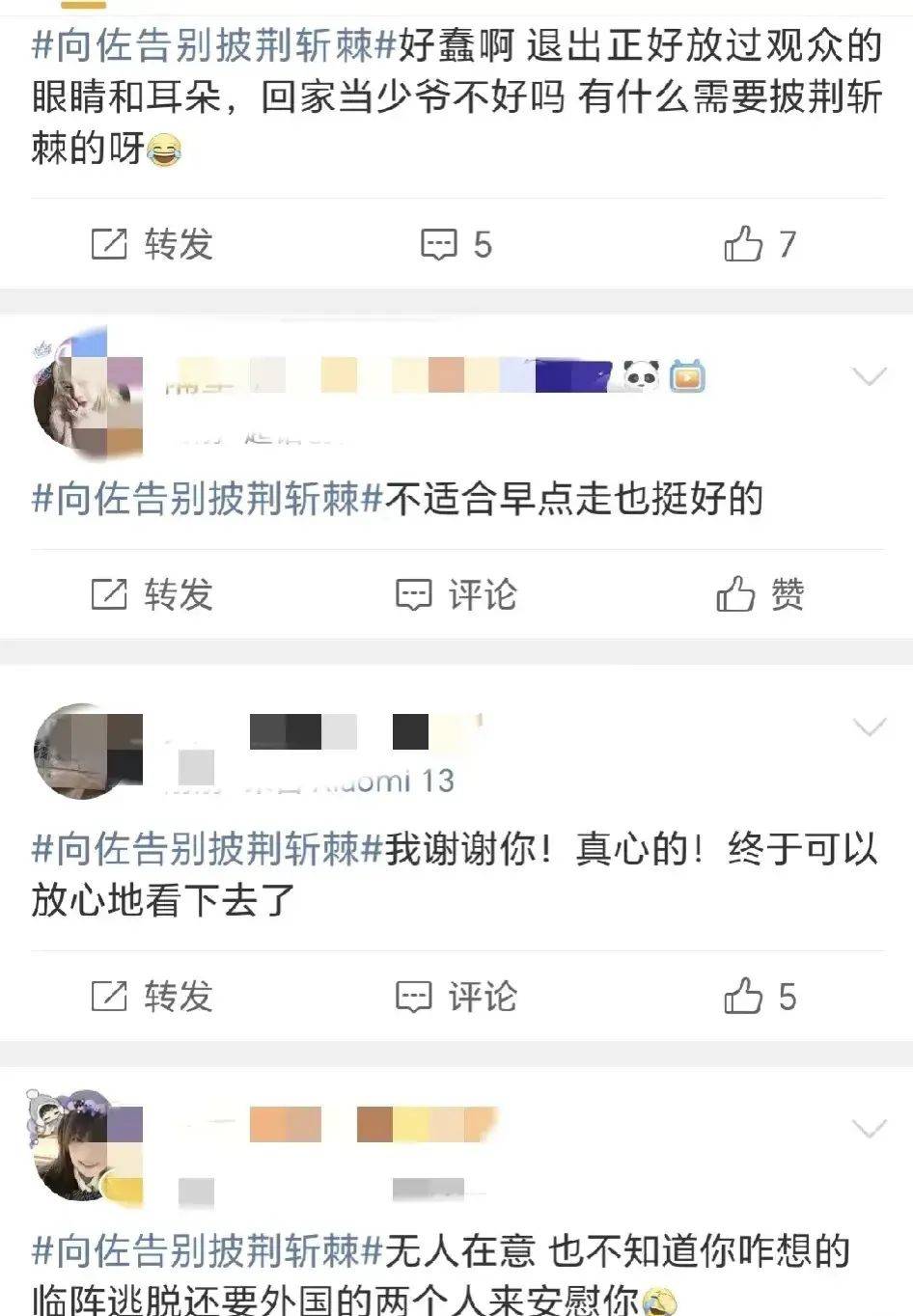
Task: Repost the '我谢谢你！真心的' post
Action: (152, 997)
